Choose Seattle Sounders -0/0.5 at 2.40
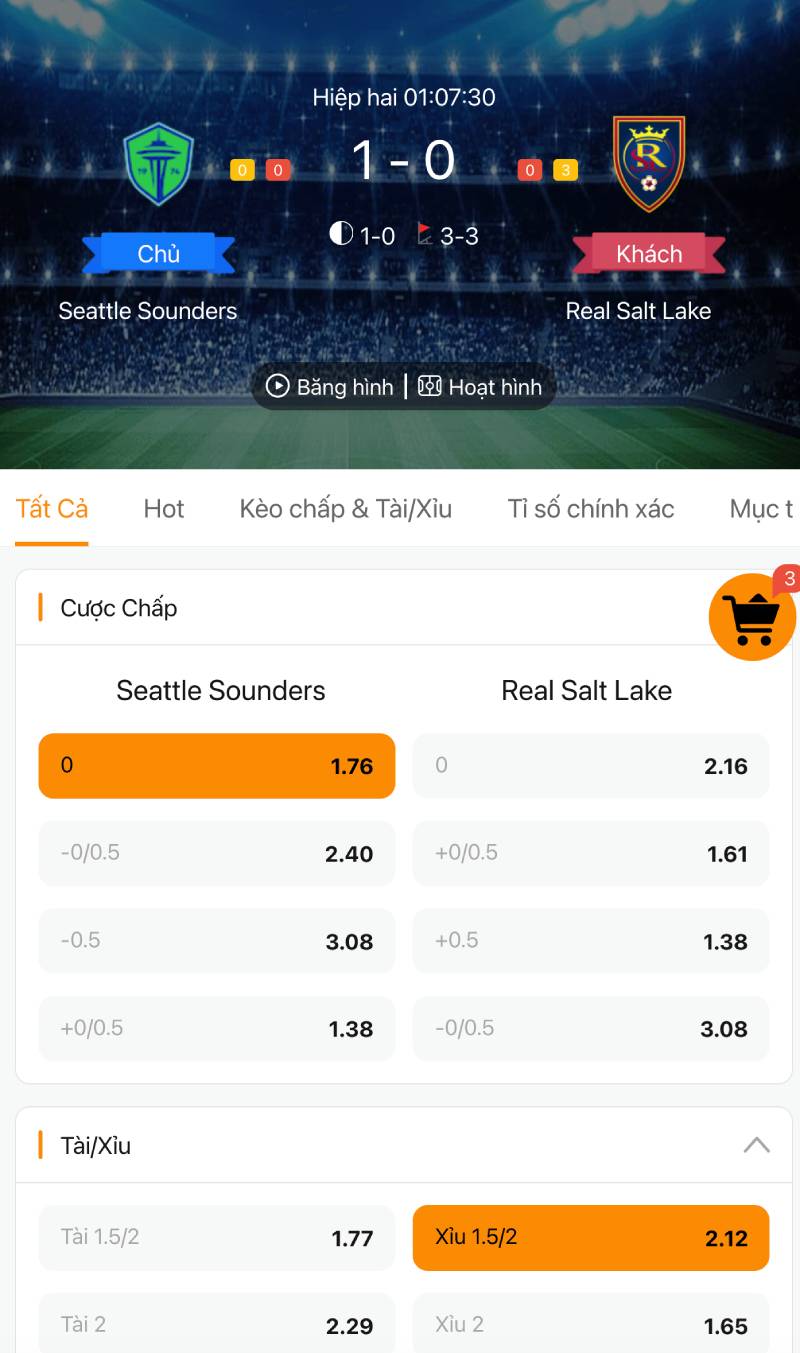800x1353 pixels. pos(216,853)
